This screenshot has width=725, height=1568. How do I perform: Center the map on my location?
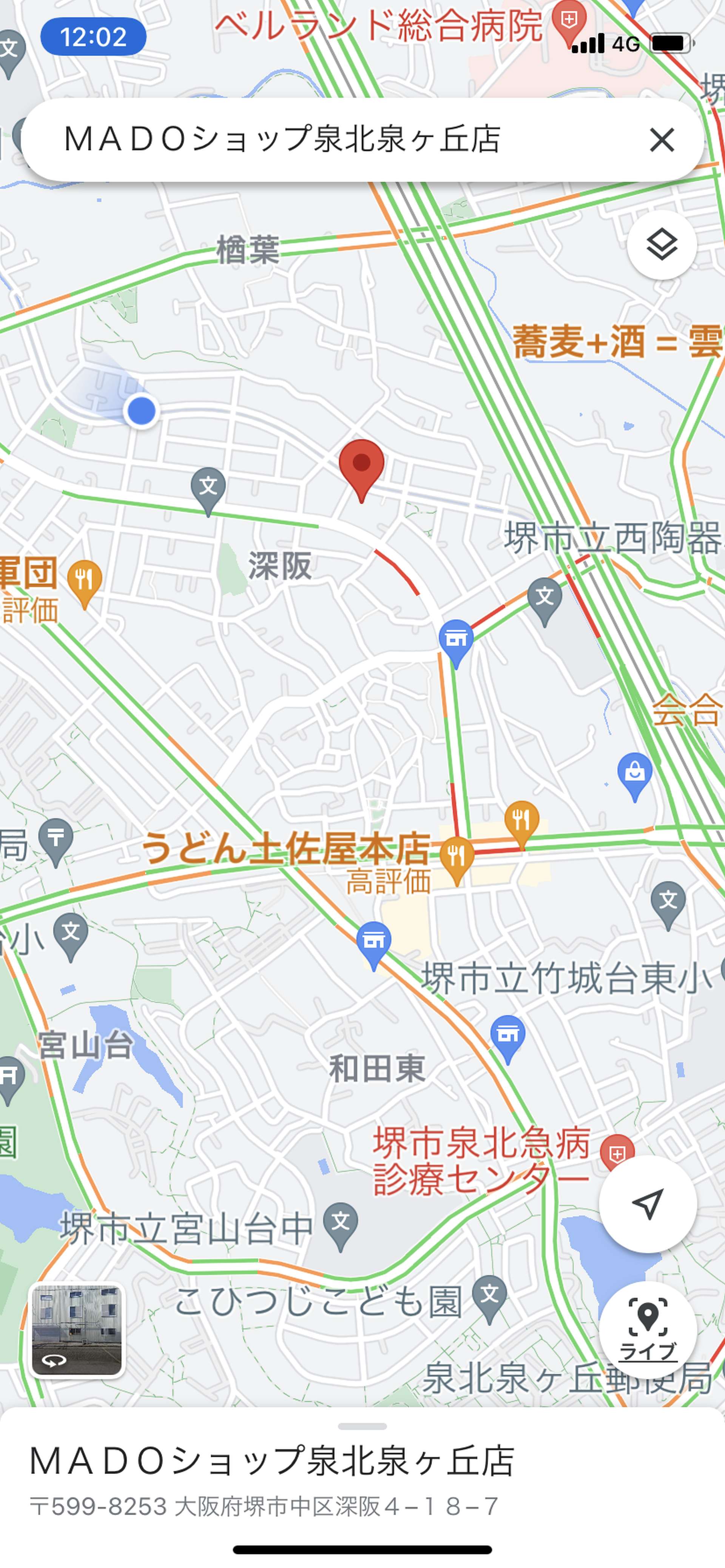(x=648, y=1203)
